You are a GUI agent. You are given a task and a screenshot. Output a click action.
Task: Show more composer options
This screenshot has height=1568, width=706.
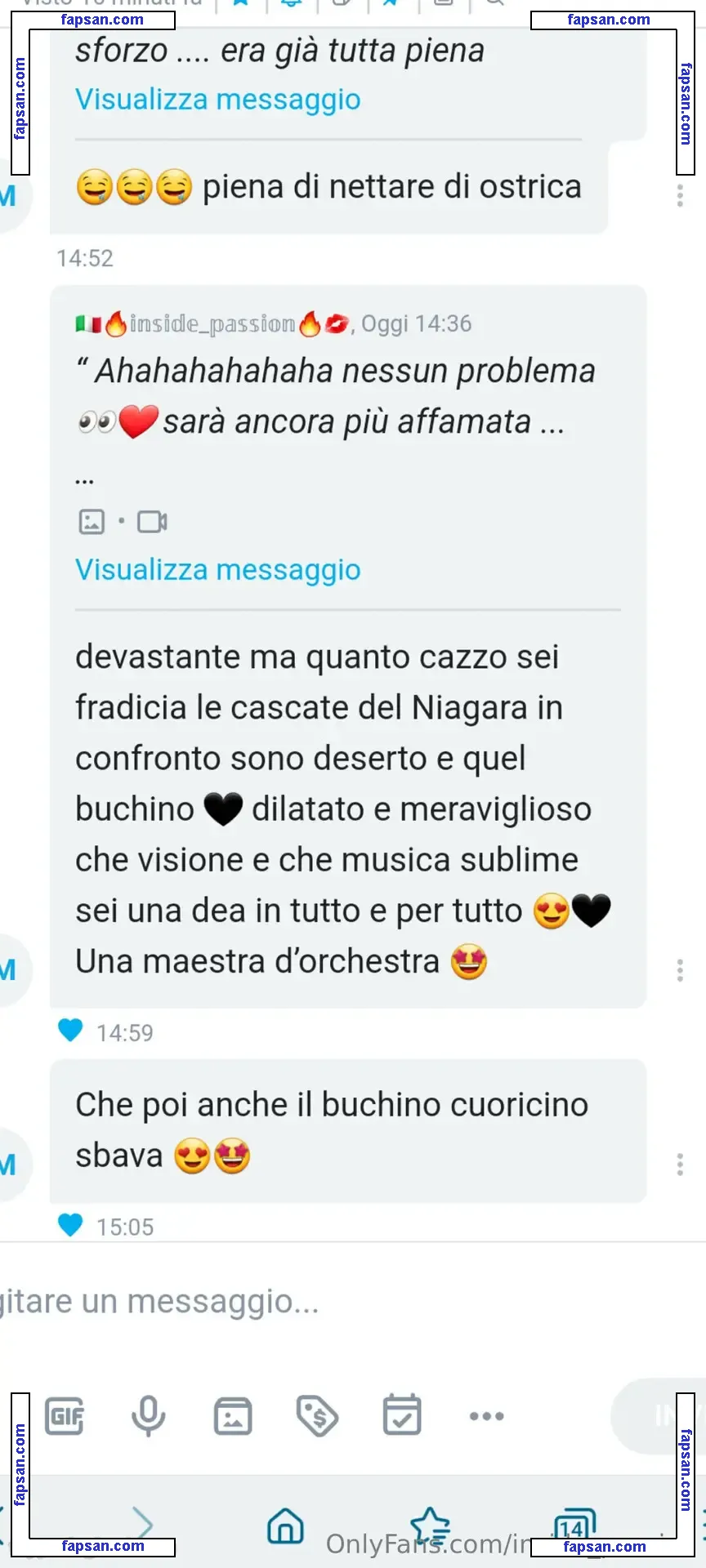[x=486, y=1416]
